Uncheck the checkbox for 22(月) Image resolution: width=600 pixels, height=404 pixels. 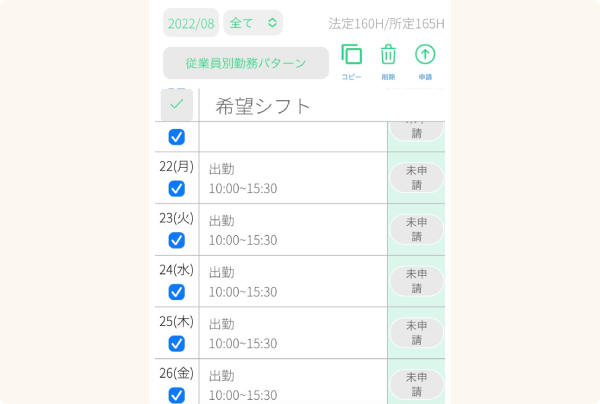177,188
